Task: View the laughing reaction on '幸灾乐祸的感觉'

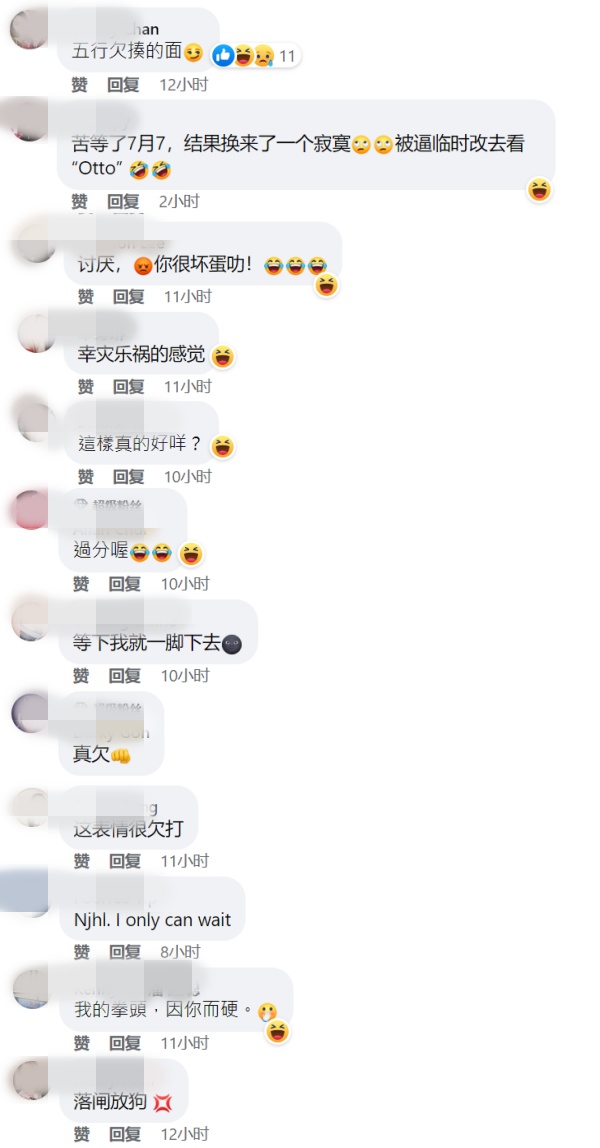Action: (223, 355)
